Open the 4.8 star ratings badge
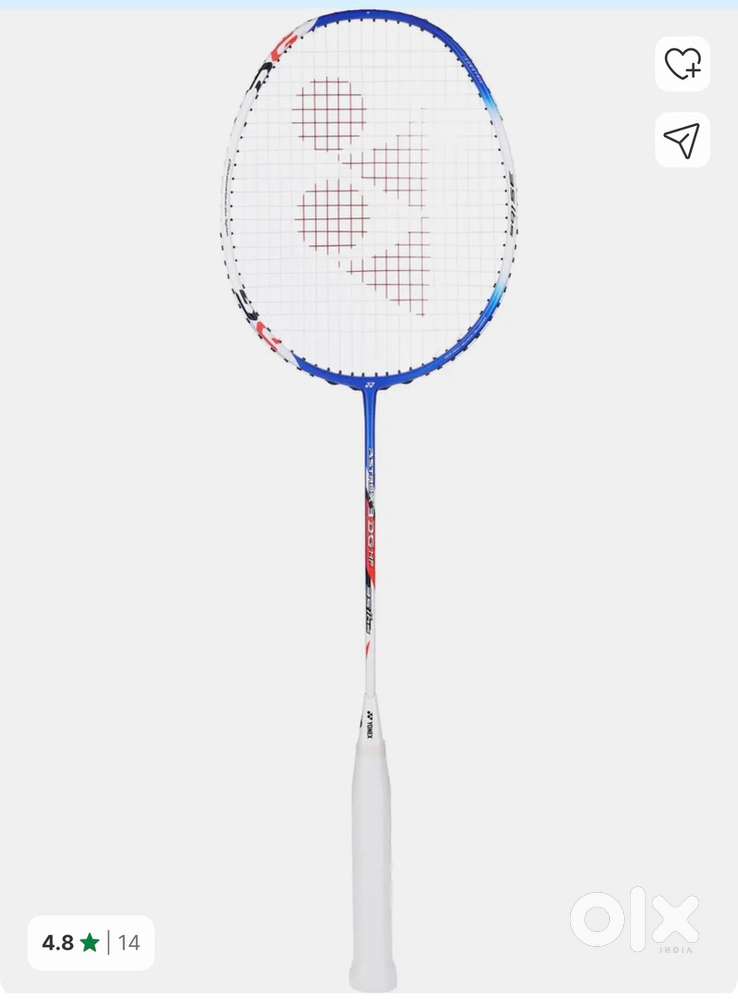This screenshot has height=999, width=738. pos(91,942)
